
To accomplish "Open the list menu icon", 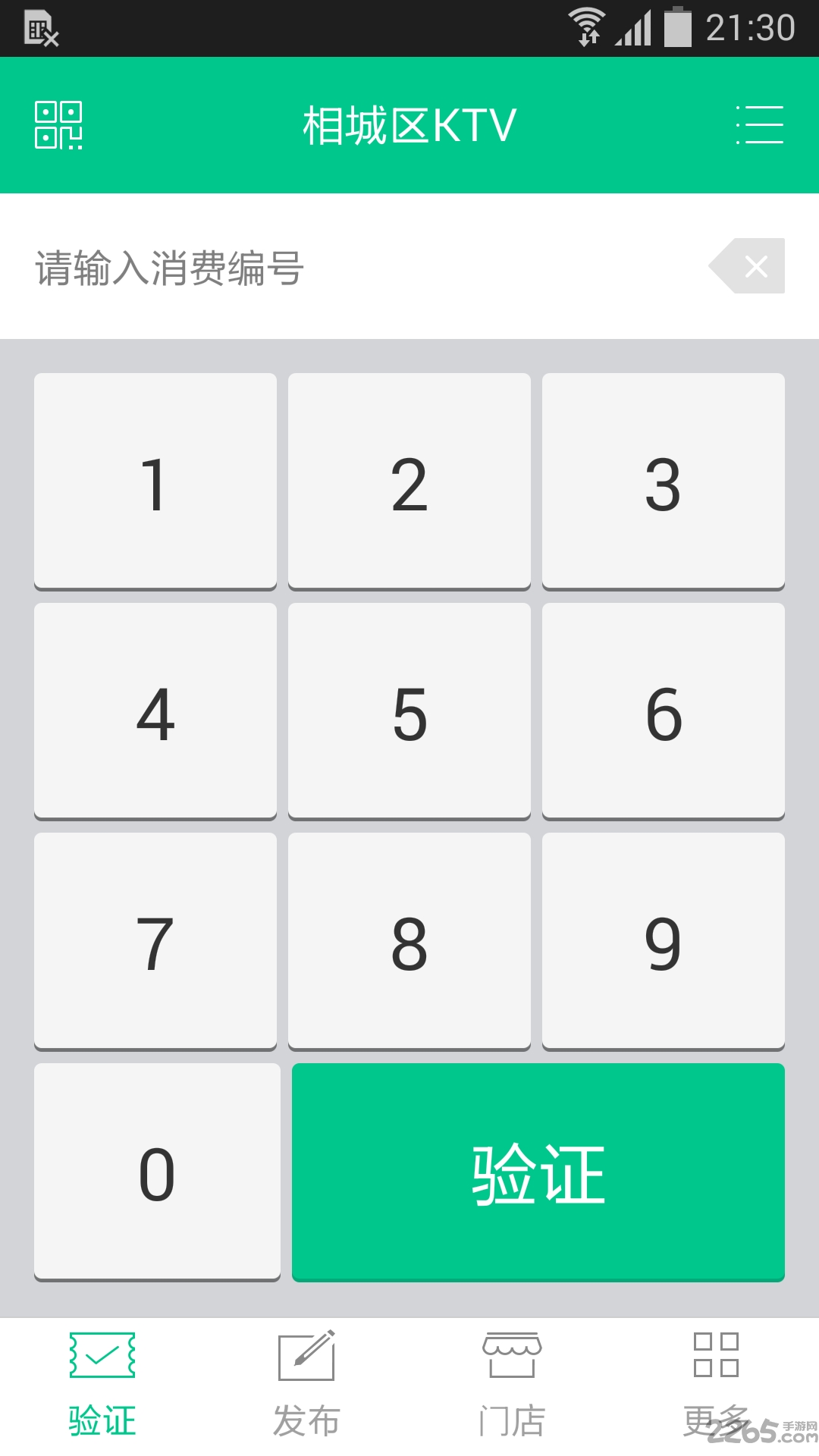I will [x=759, y=125].
